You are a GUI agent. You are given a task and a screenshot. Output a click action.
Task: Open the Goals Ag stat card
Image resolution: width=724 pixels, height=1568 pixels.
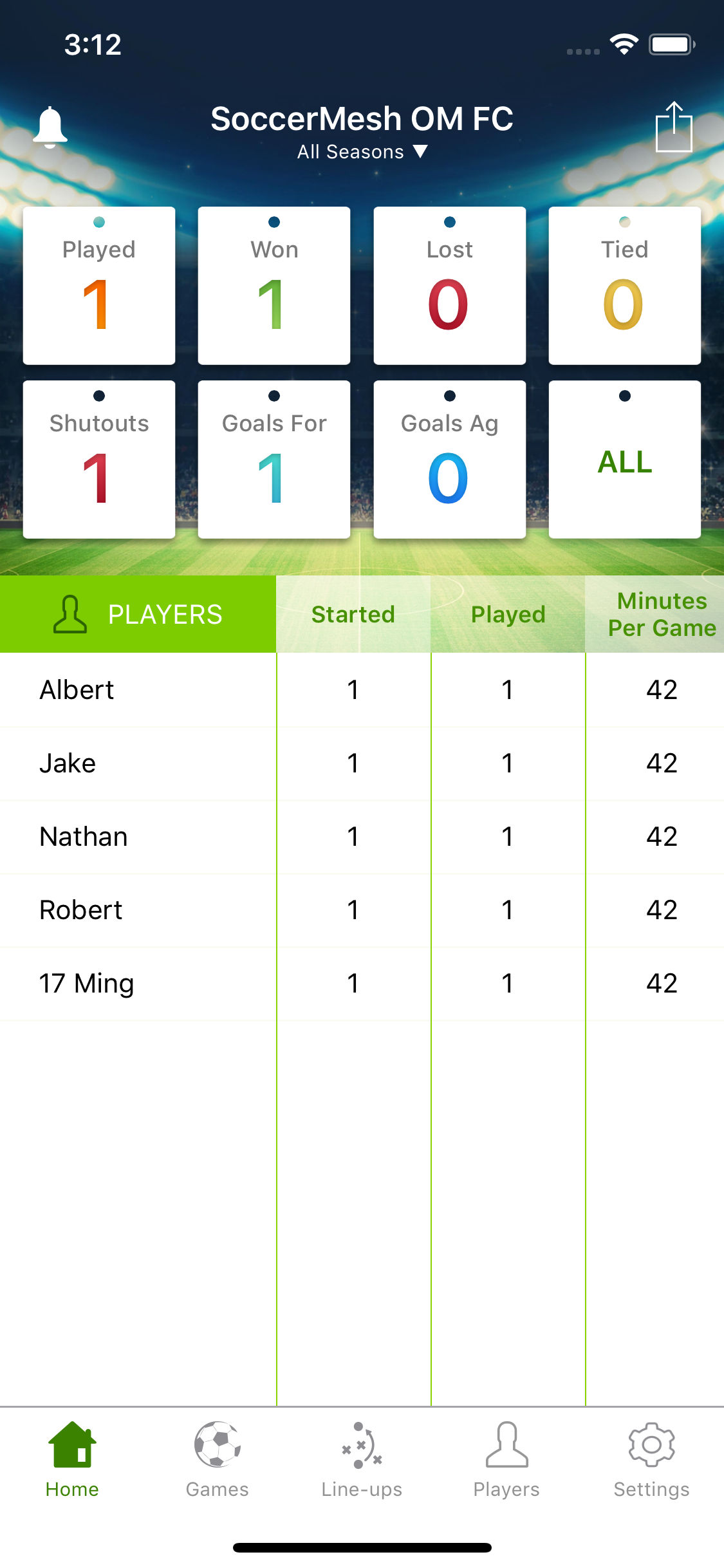click(449, 460)
